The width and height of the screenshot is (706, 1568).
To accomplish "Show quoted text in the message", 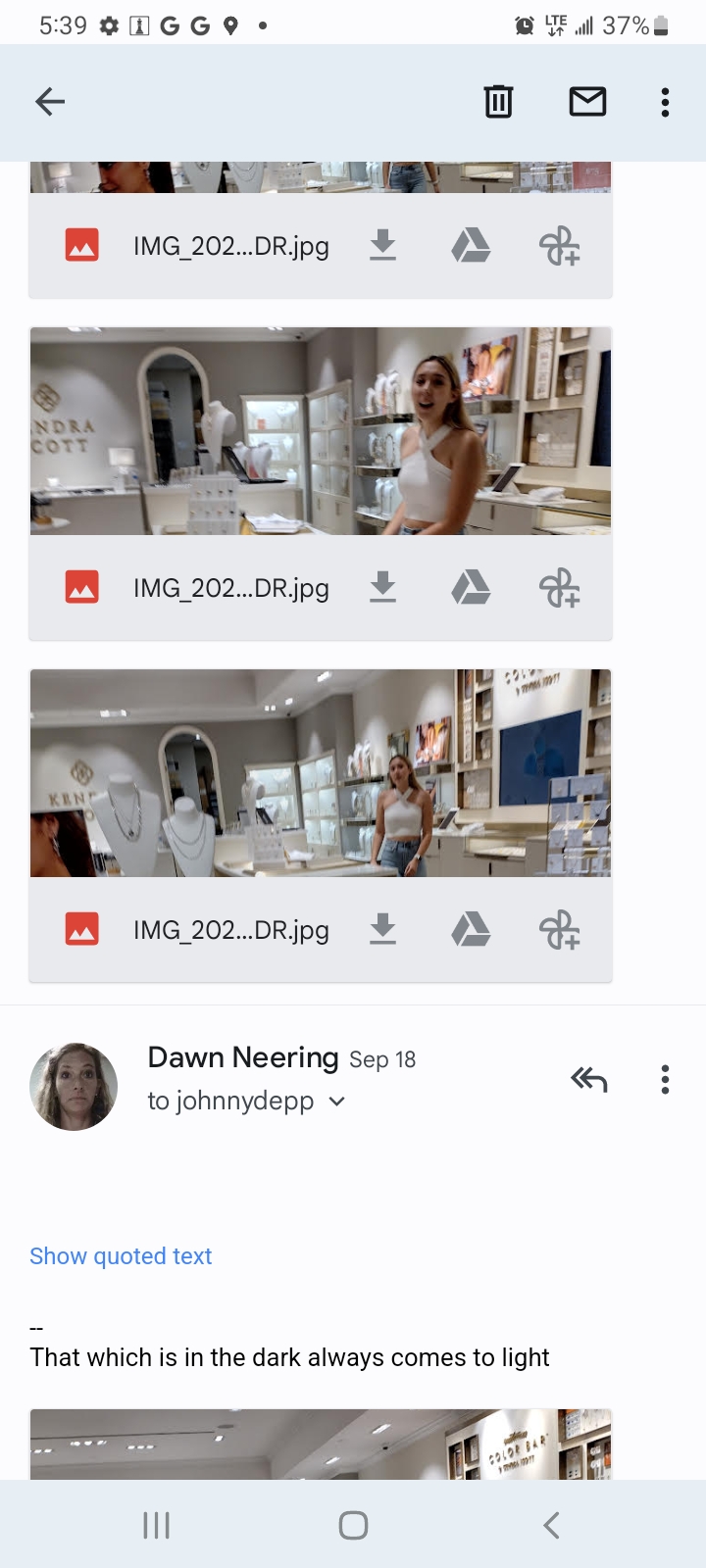I will point(121,1256).
